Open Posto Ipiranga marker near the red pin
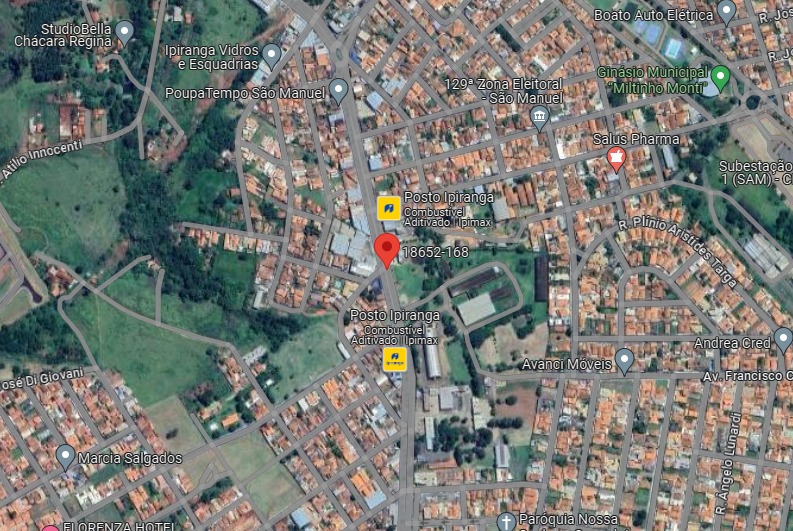Viewport: 793px width, 531px height. (388, 208)
